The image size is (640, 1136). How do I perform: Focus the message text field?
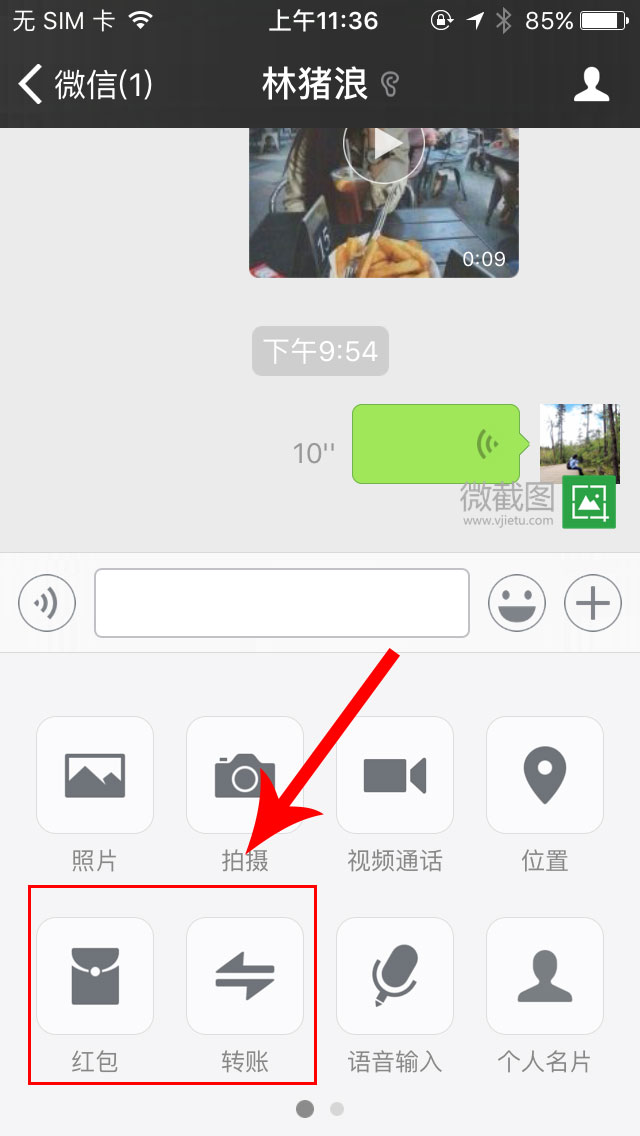click(282, 603)
